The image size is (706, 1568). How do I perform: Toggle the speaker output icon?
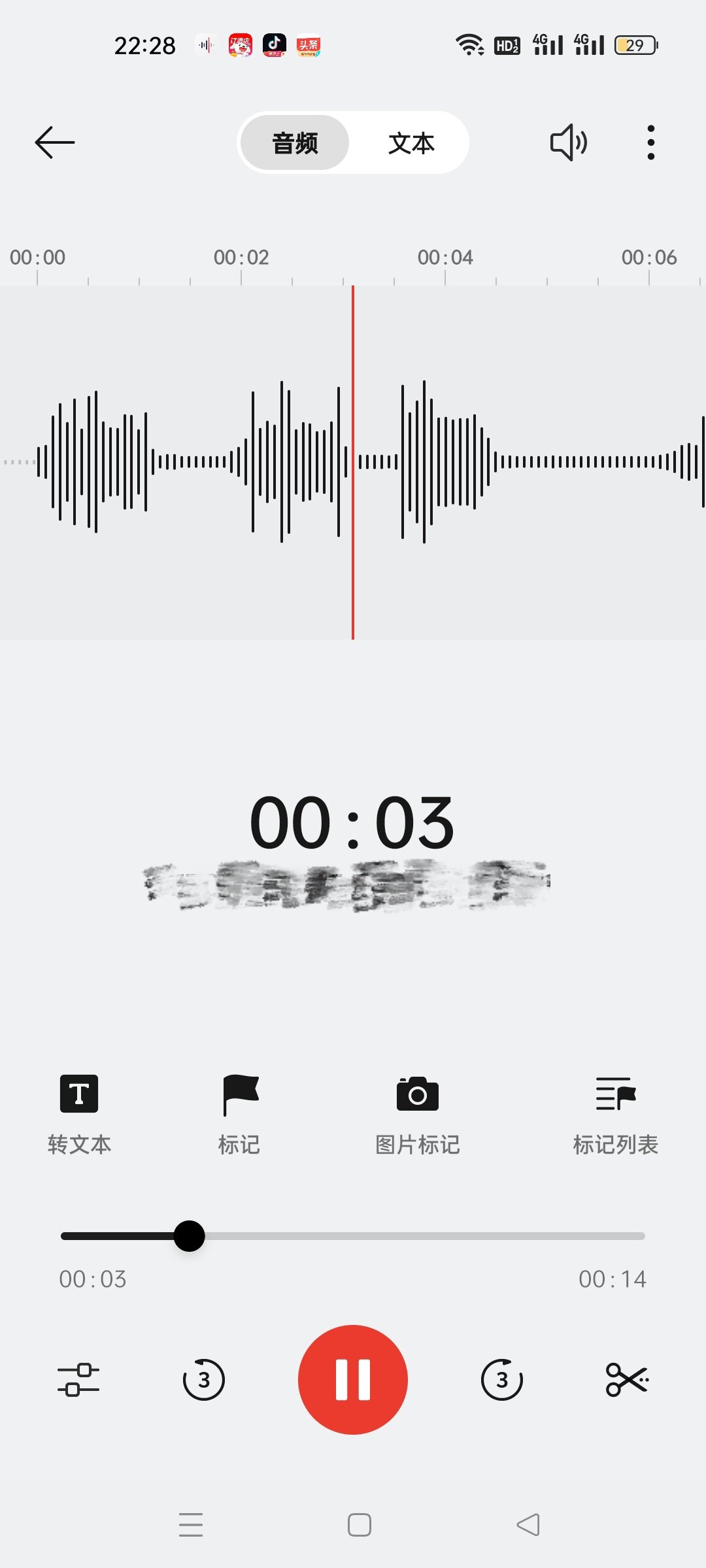click(568, 142)
